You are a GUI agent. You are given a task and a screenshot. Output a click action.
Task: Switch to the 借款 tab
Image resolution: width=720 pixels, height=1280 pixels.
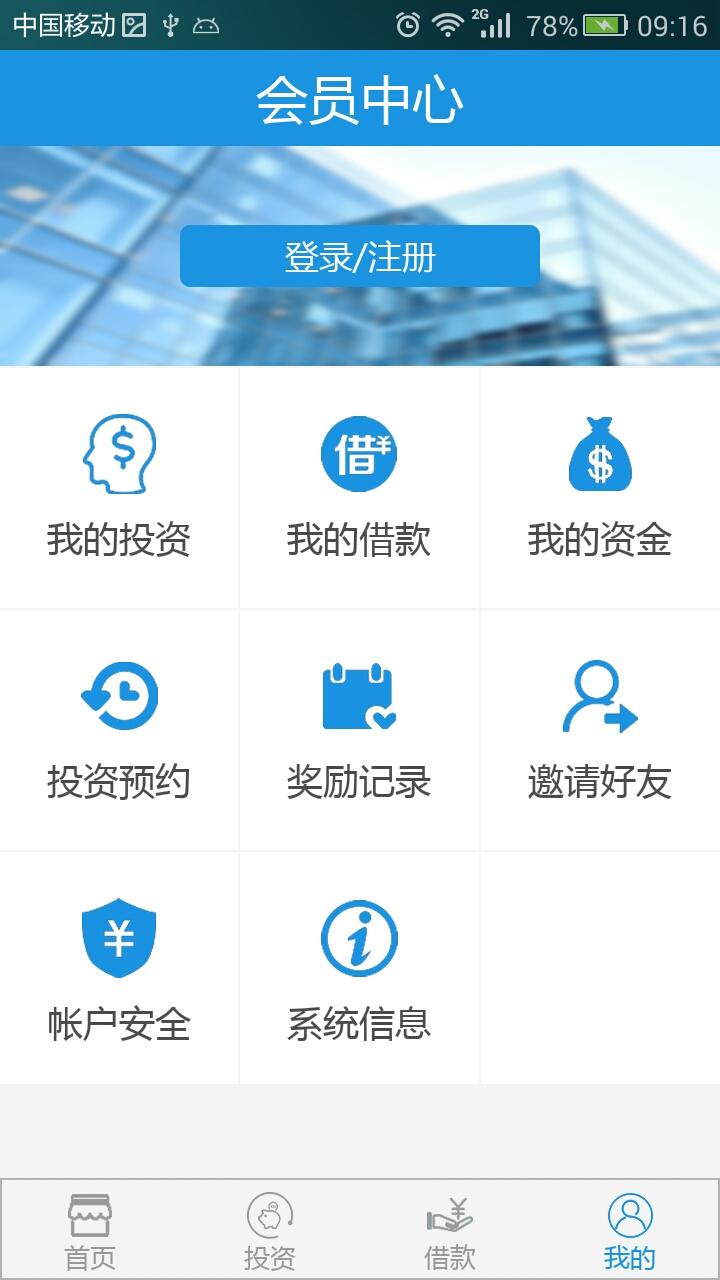[449, 1228]
